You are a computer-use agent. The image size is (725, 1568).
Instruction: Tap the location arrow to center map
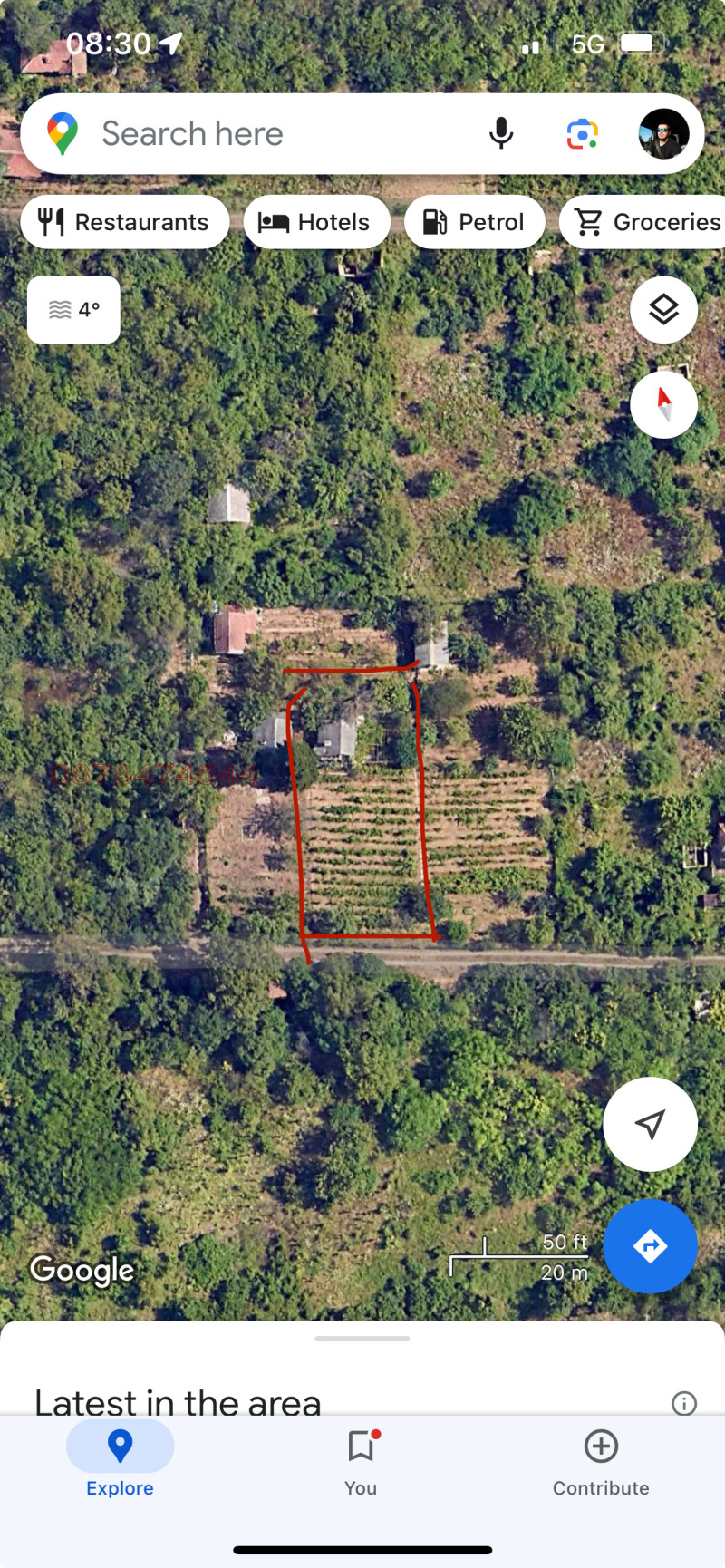tap(650, 1124)
